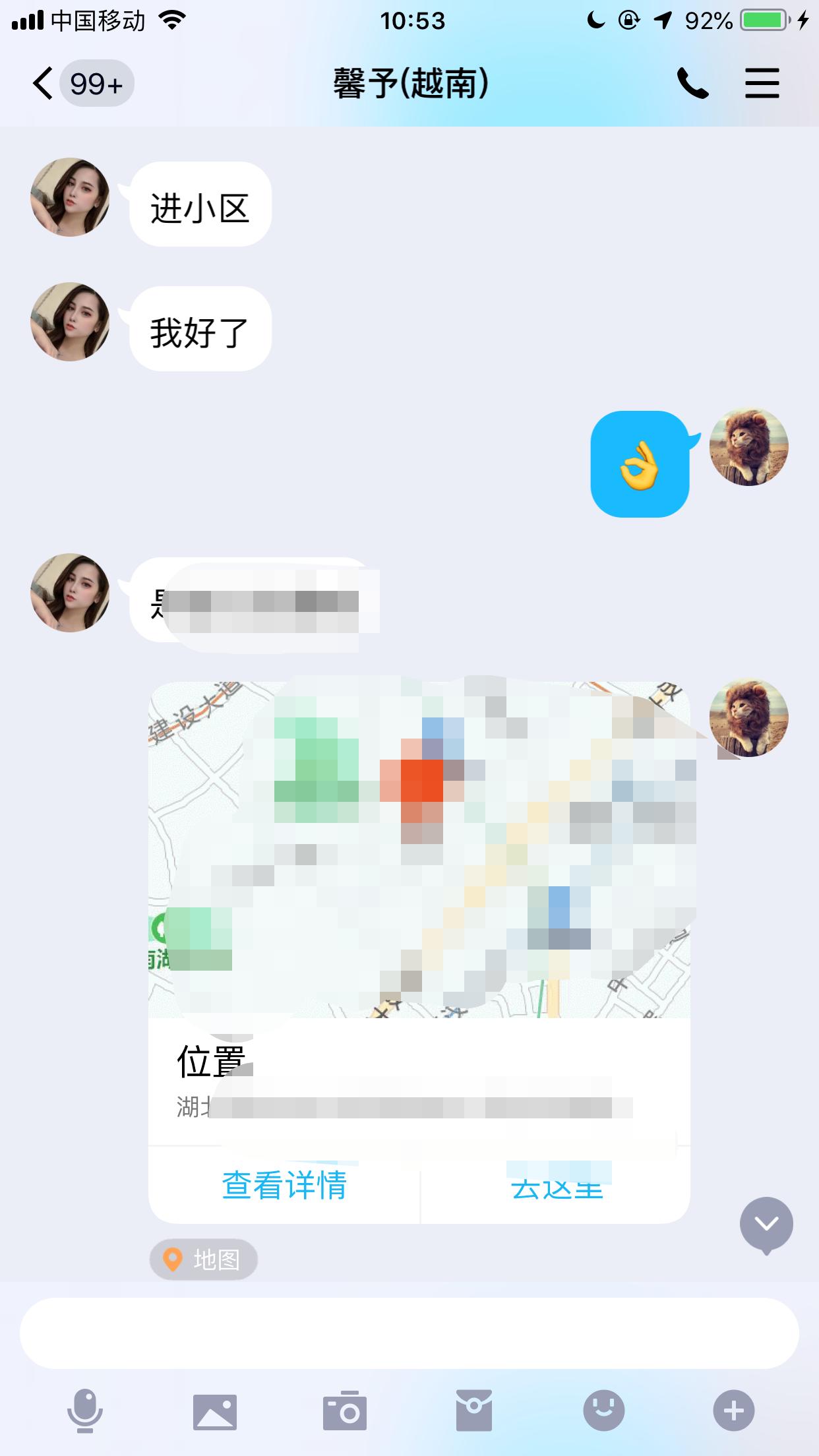
Task: Open the camera to take a photo
Action: (344, 1411)
